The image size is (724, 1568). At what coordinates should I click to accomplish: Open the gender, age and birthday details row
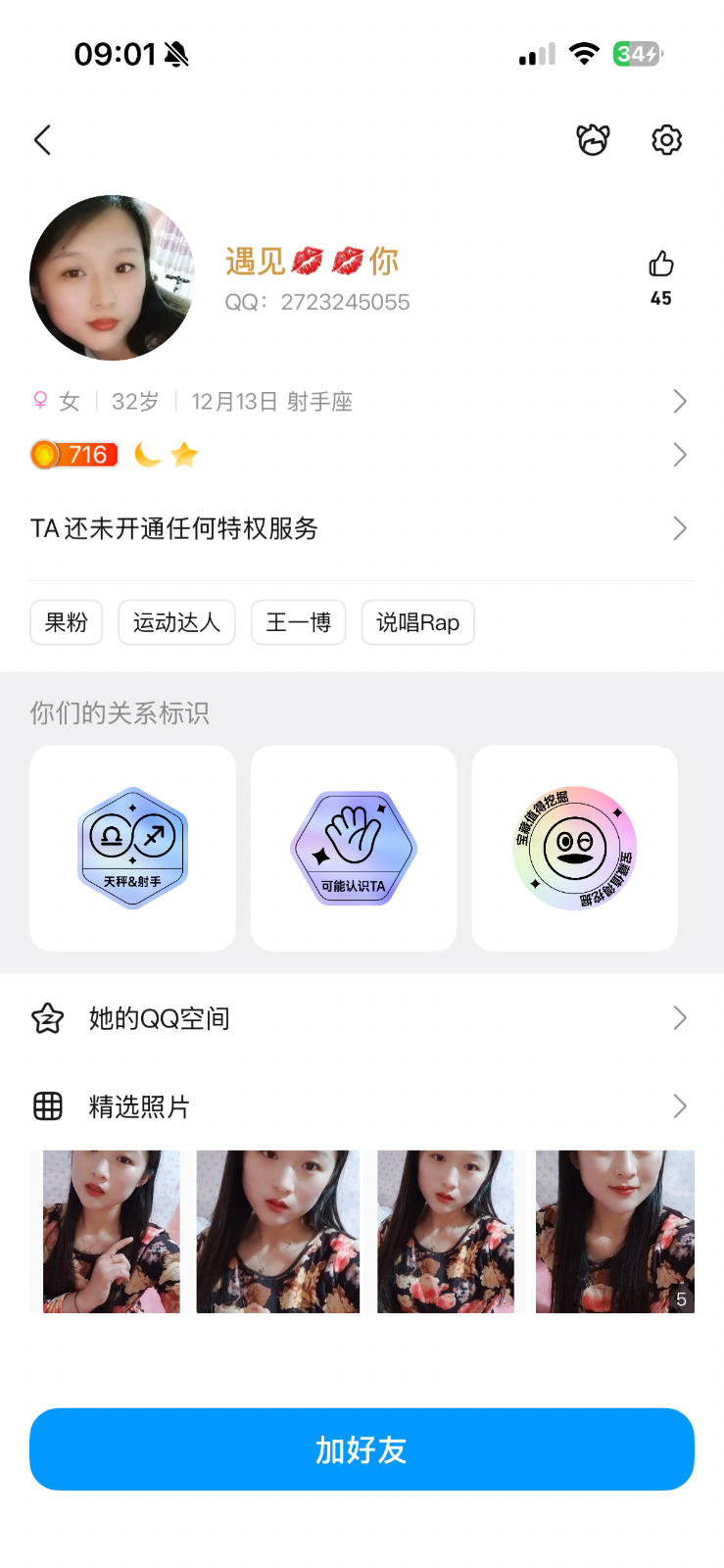tap(361, 402)
